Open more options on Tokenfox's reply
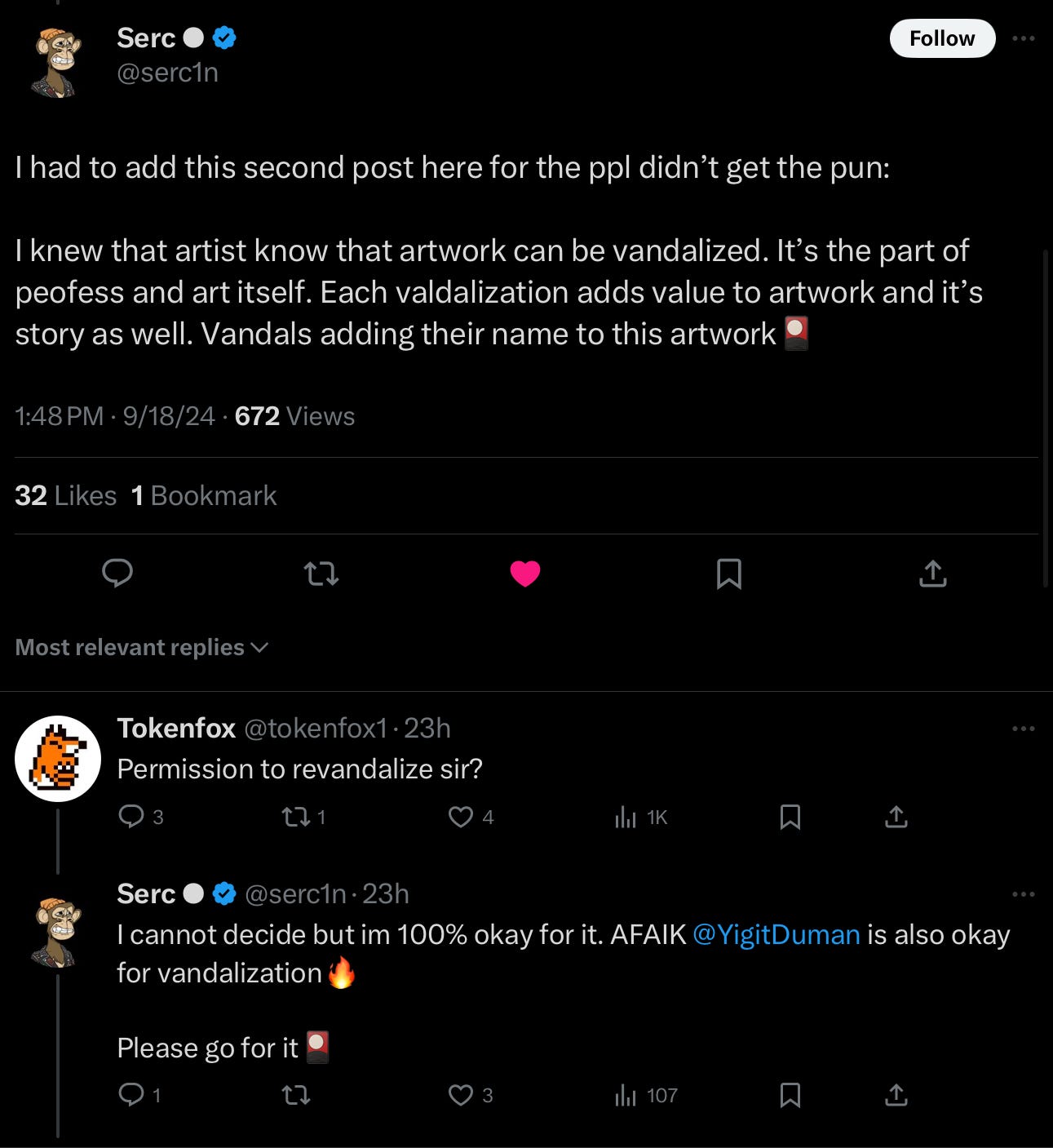1053x1148 pixels. [1023, 729]
